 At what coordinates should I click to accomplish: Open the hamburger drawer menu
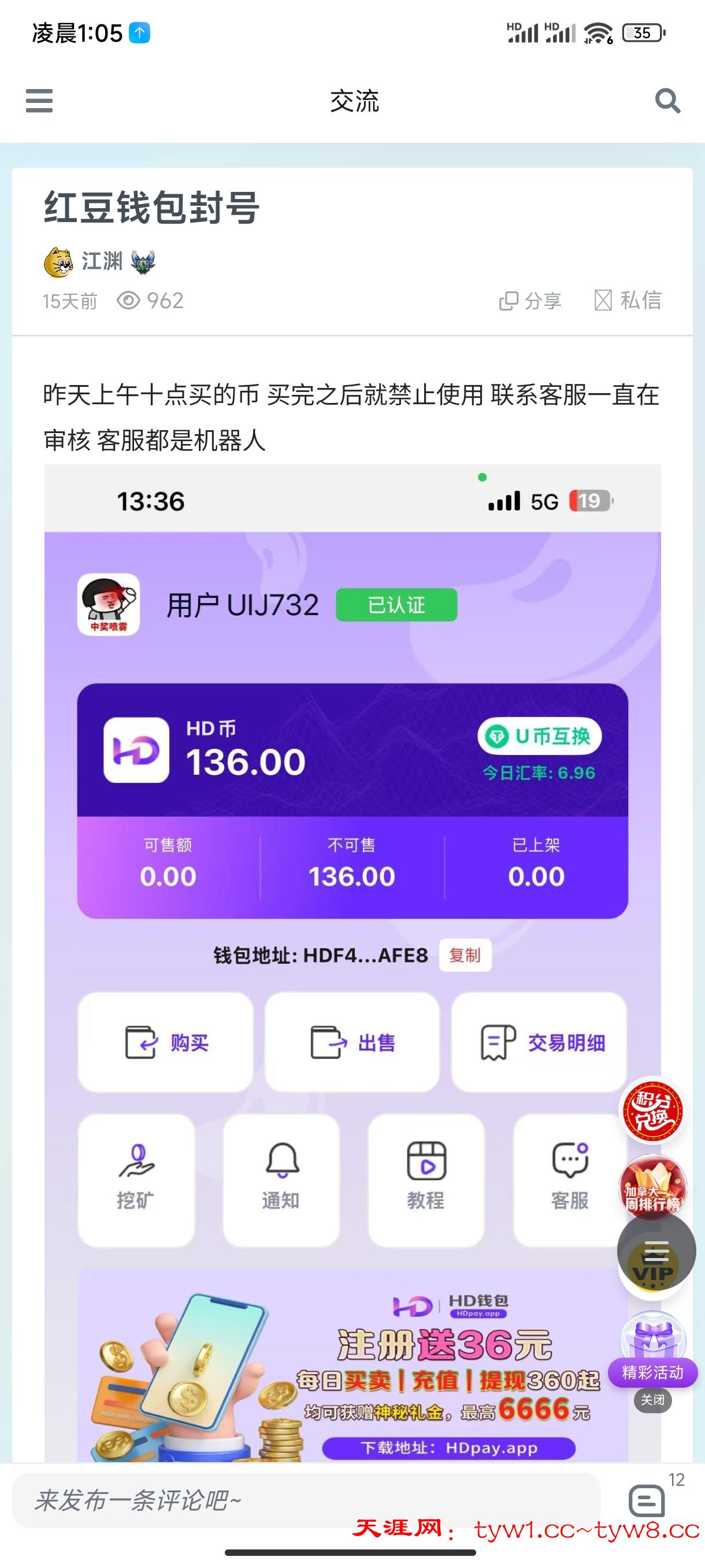click(39, 101)
